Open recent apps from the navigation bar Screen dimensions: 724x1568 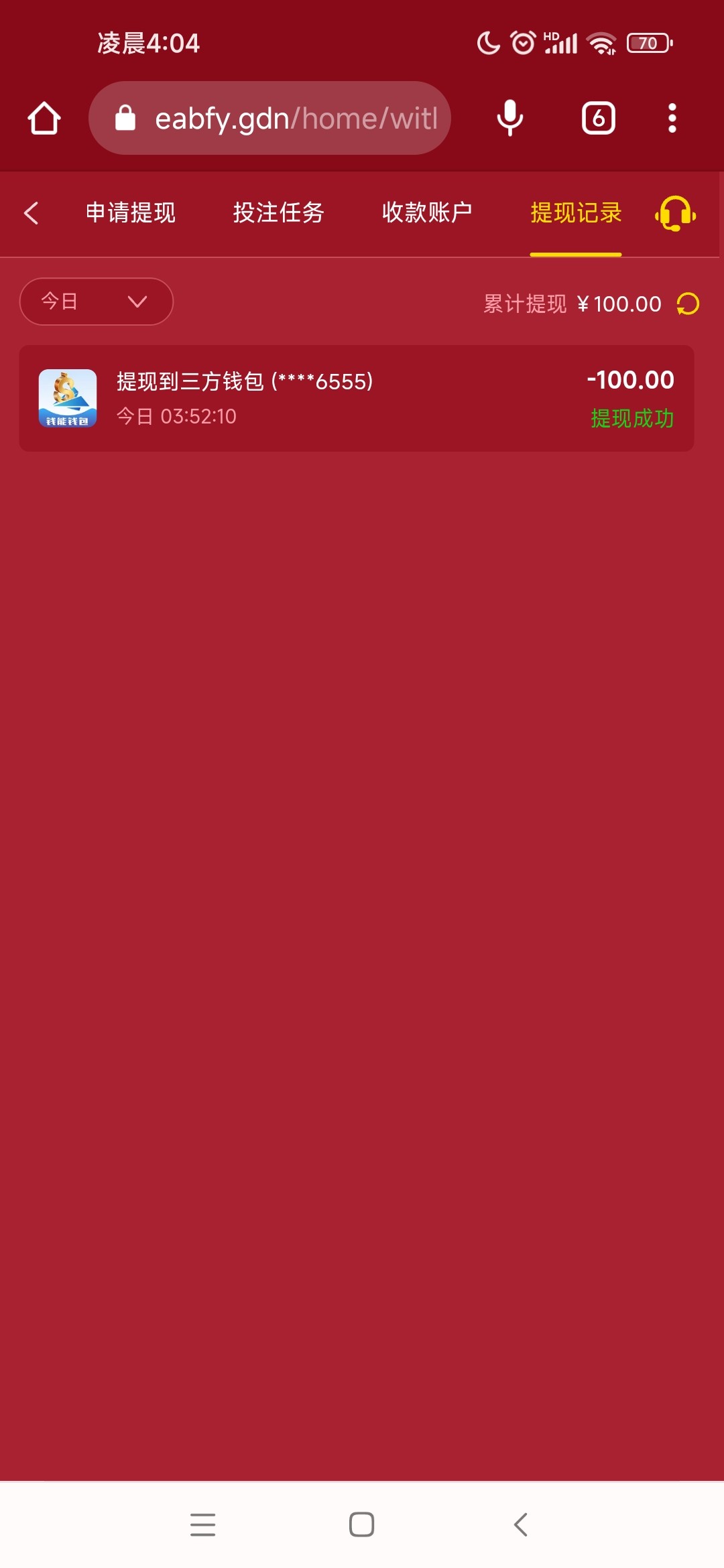pos(202,1524)
